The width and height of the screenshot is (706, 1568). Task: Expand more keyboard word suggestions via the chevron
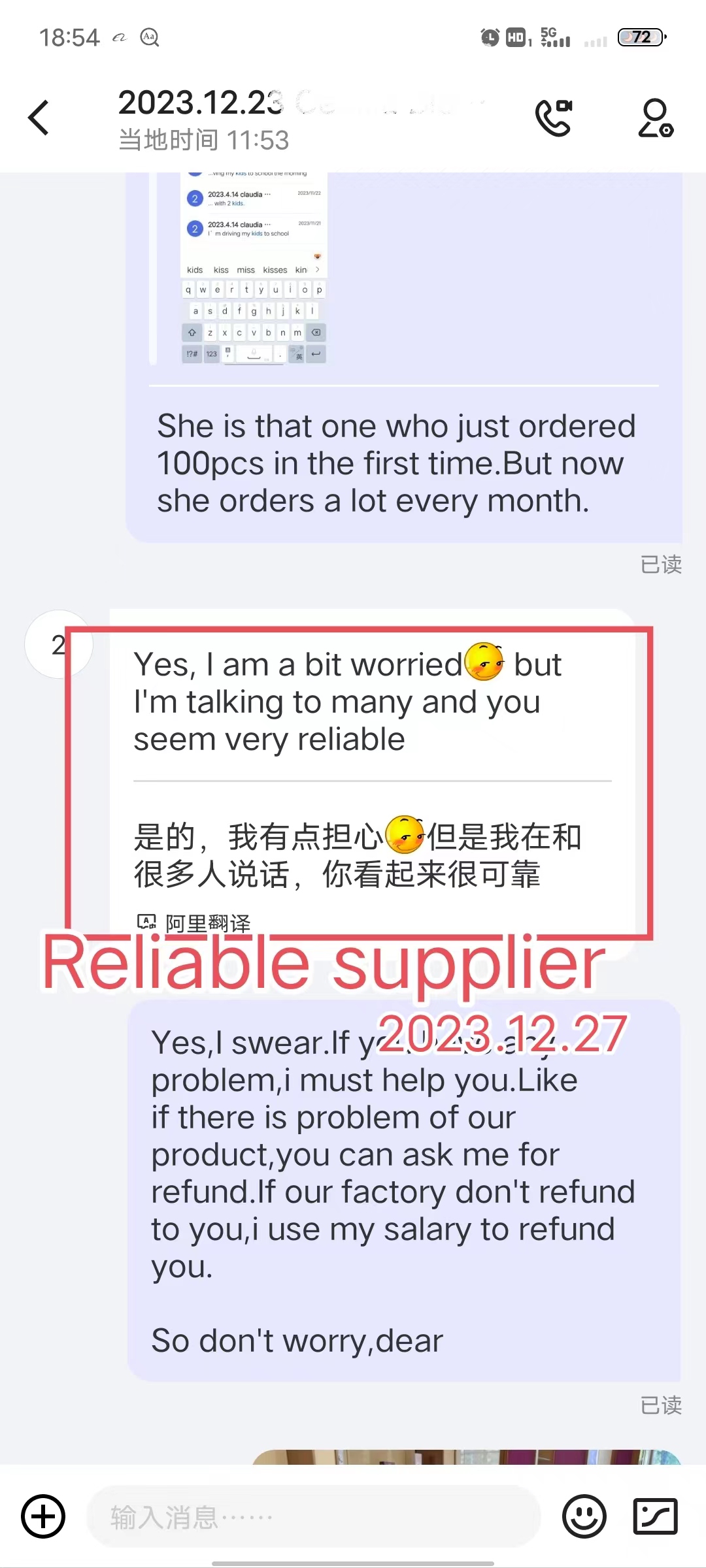click(x=316, y=269)
